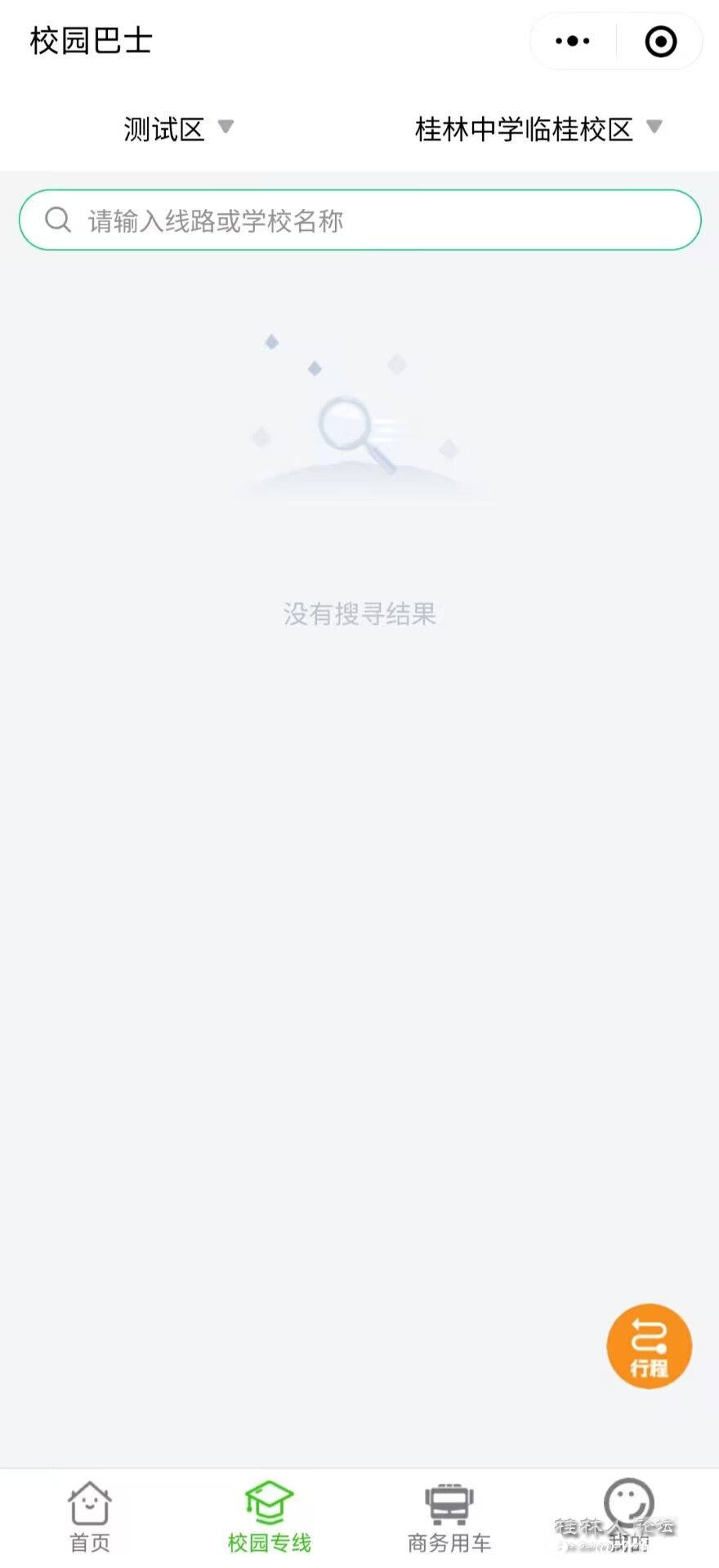Select the chevron beside 桂林中学临桂校区
This screenshot has height=1568, width=719.
[x=653, y=128]
